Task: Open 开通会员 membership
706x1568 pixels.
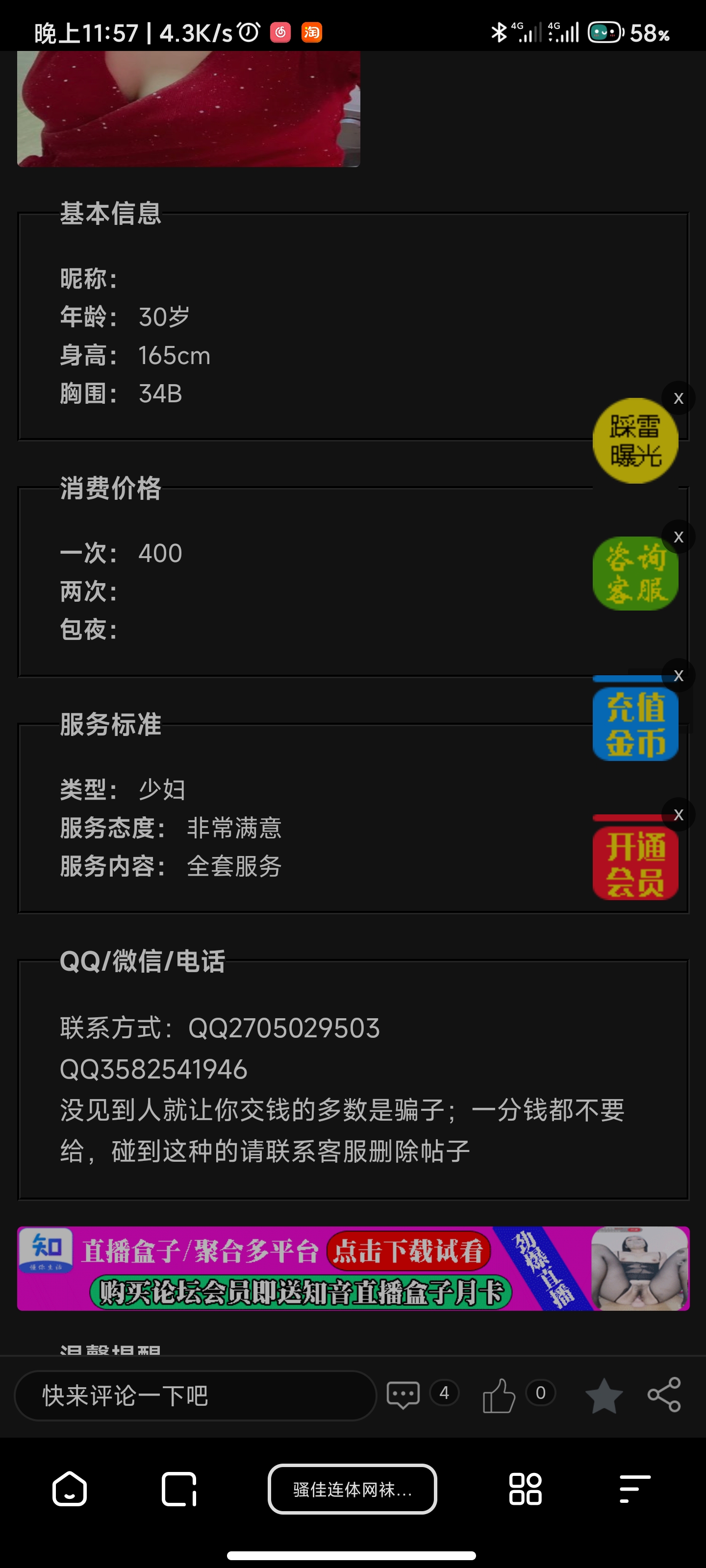Action: pos(635,862)
